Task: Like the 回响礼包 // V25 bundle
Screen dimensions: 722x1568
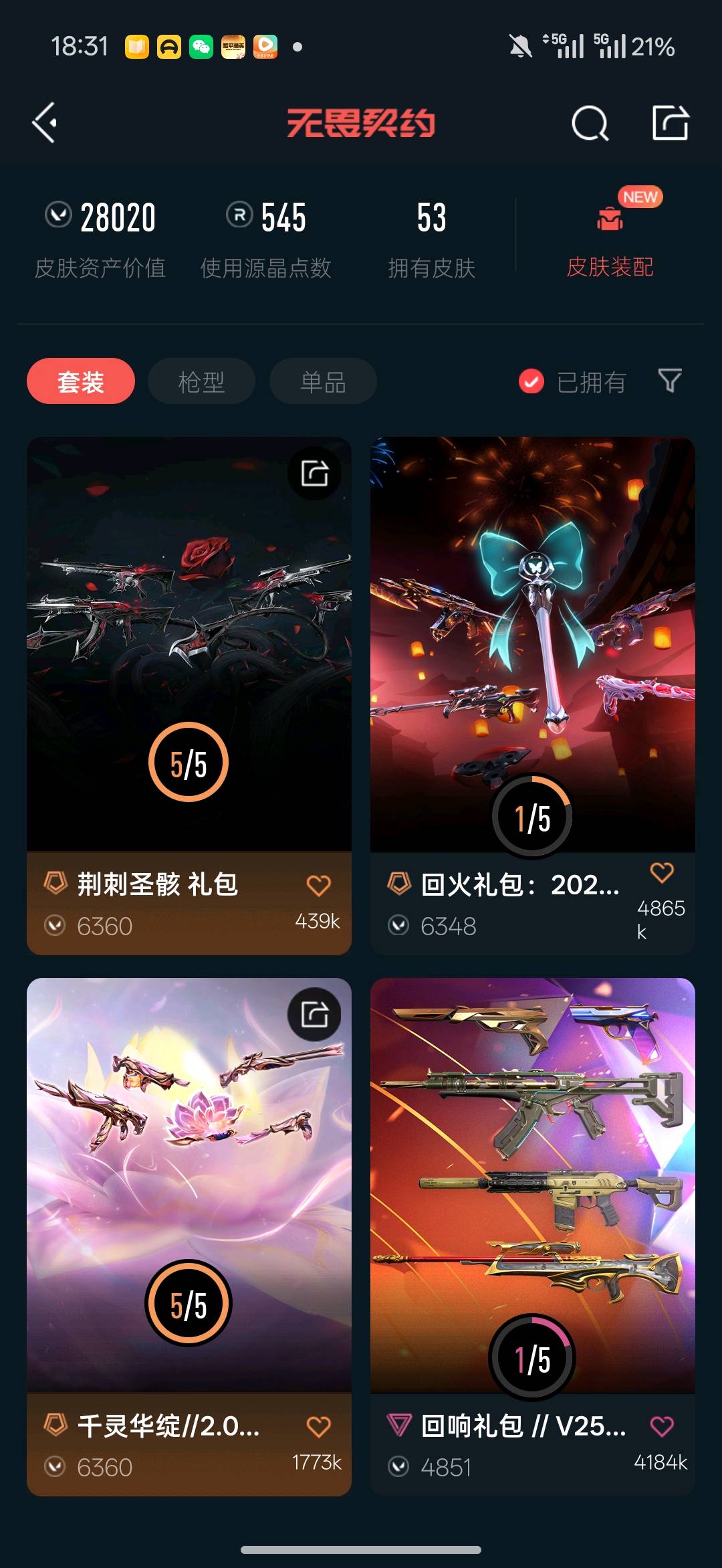Action: [661, 1427]
